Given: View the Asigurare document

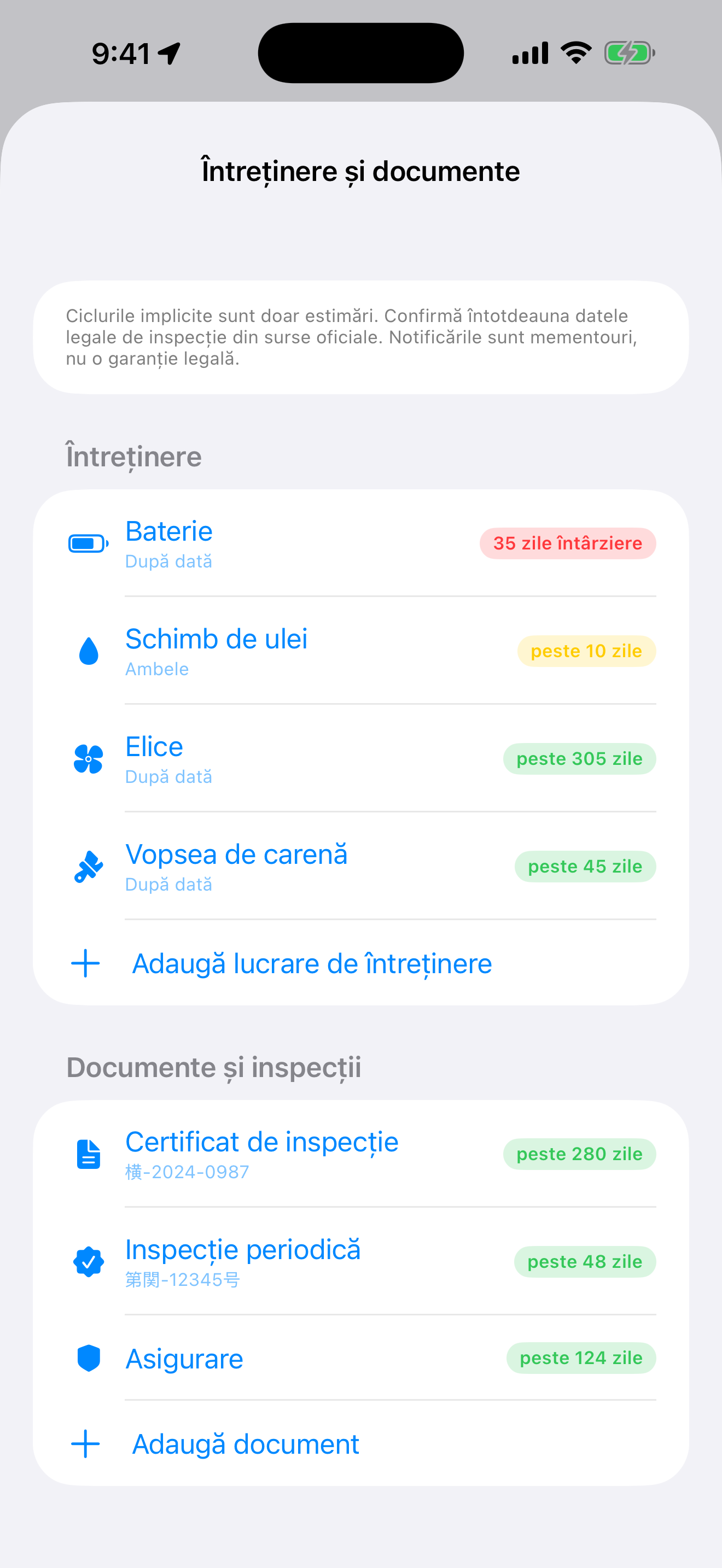Looking at the screenshot, I should click(361, 1358).
